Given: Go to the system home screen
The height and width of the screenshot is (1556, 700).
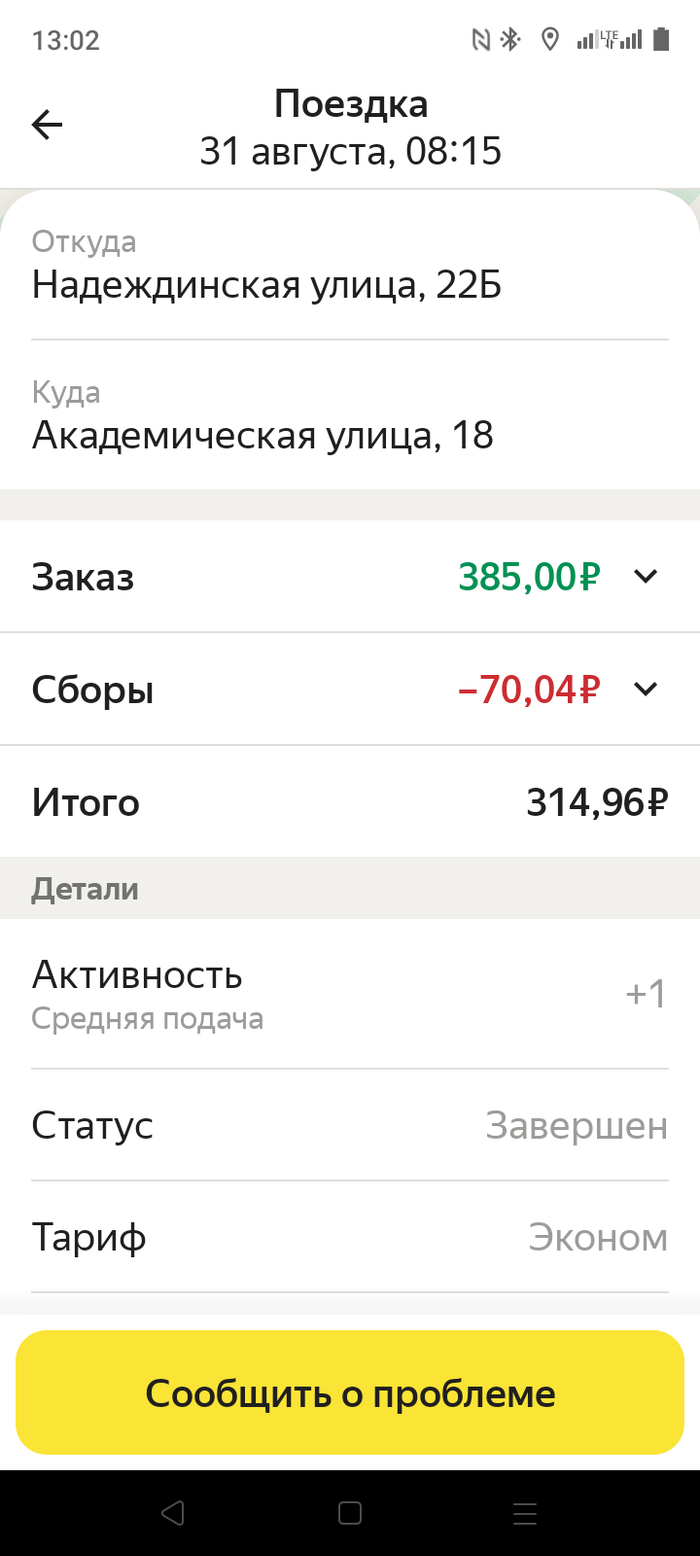Looking at the screenshot, I should point(350,1513).
